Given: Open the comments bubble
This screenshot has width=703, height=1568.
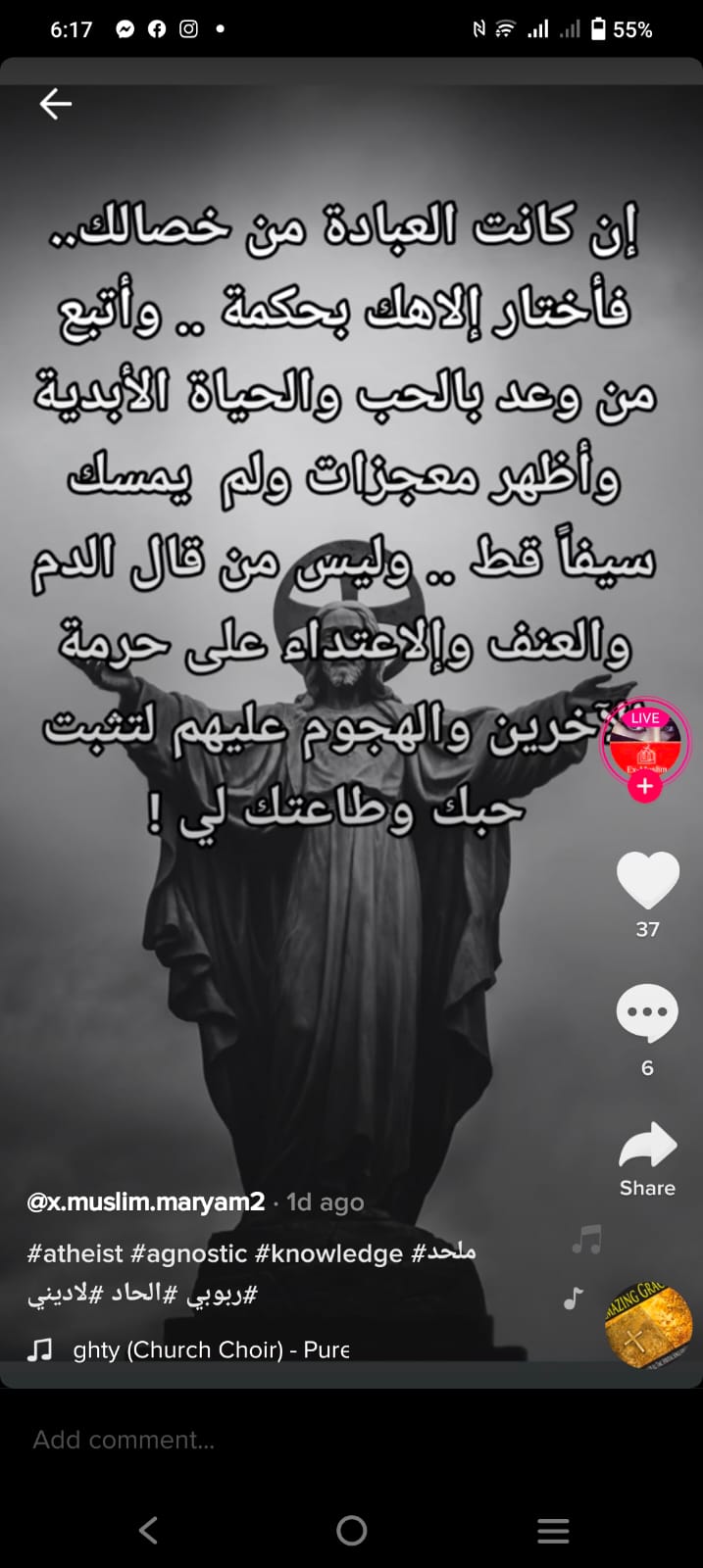Looking at the screenshot, I should 647,1013.
